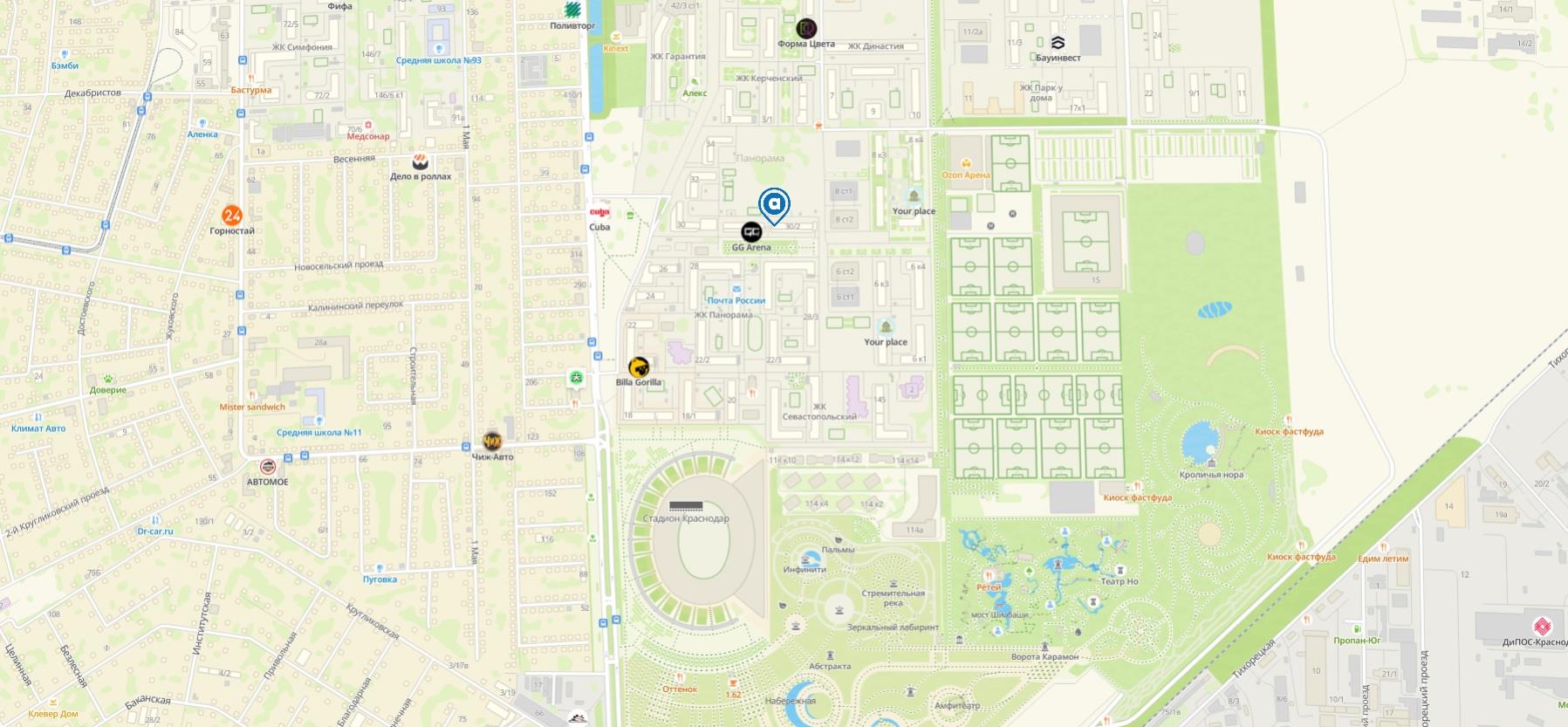
Task: Select the АВТОМОЕ car wash marker
Action: tap(268, 467)
